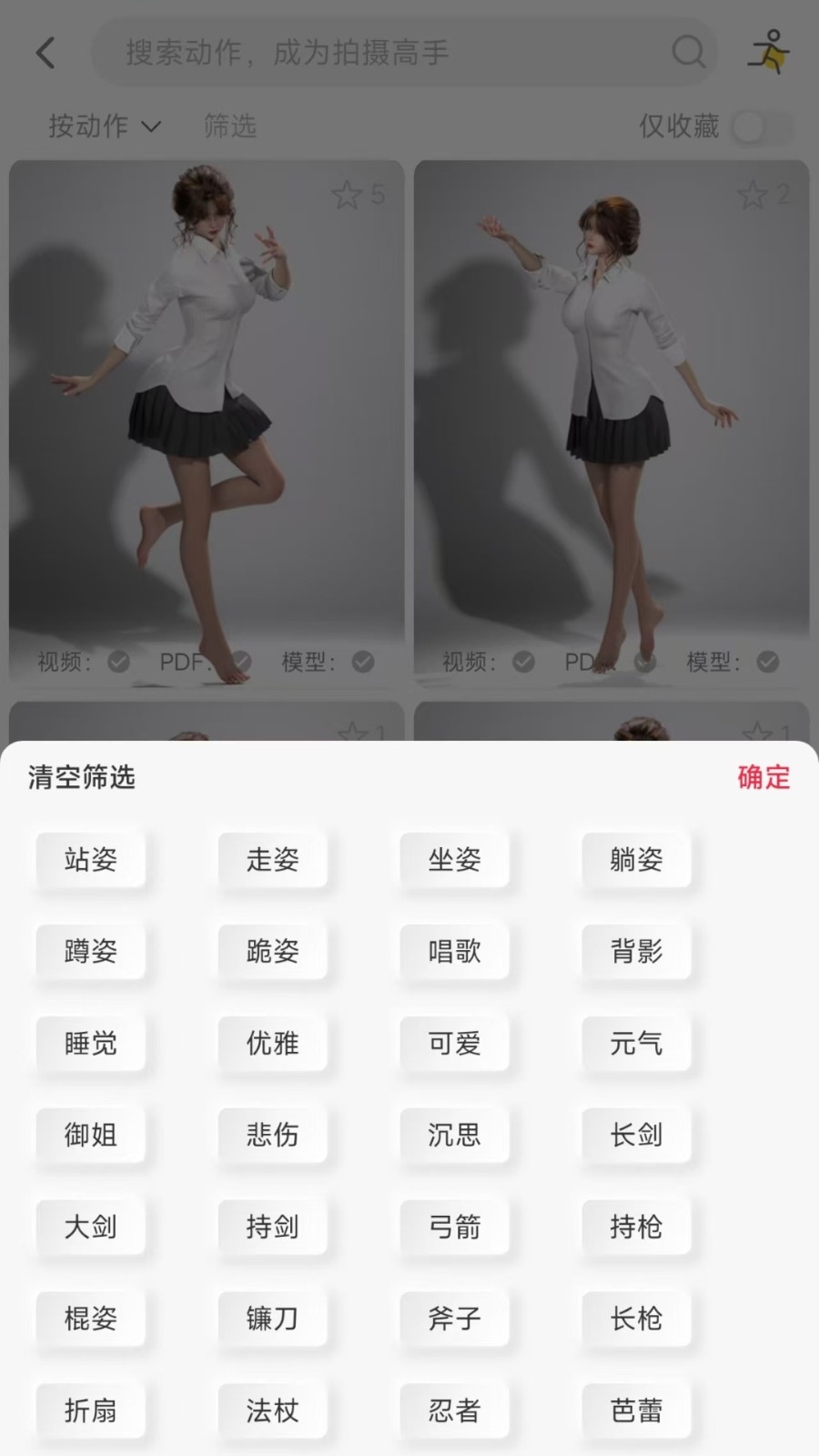Viewport: 819px width, 1456px height.
Task: Select the 蹲姿 chip
Action: [x=91, y=951]
